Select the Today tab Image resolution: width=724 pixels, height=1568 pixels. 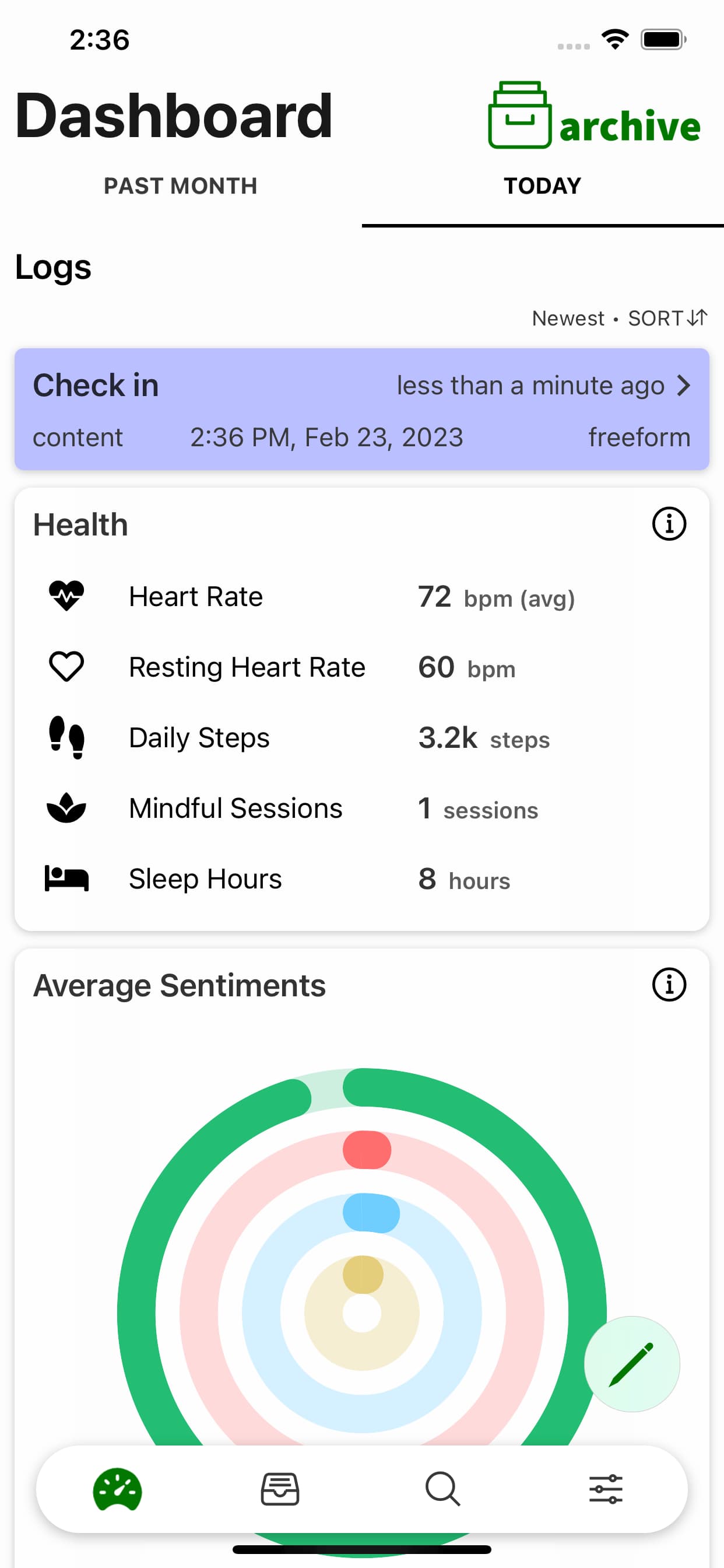pyautogui.click(x=543, y=185)
